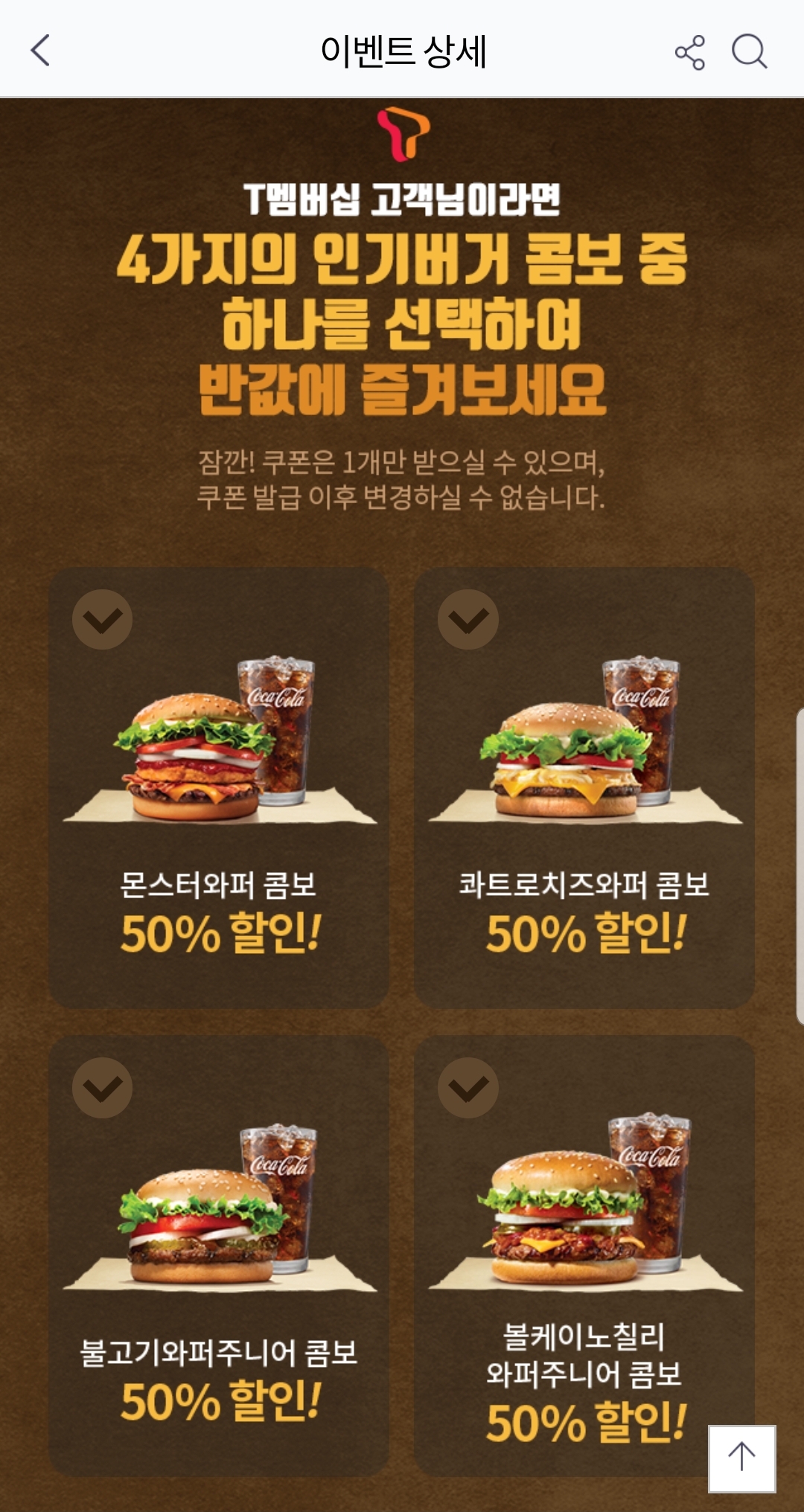804x1512 pixels.
Task: Choose the 불고기와퍼주니어 콤보 card
Action: click(x=219, y=1256)
